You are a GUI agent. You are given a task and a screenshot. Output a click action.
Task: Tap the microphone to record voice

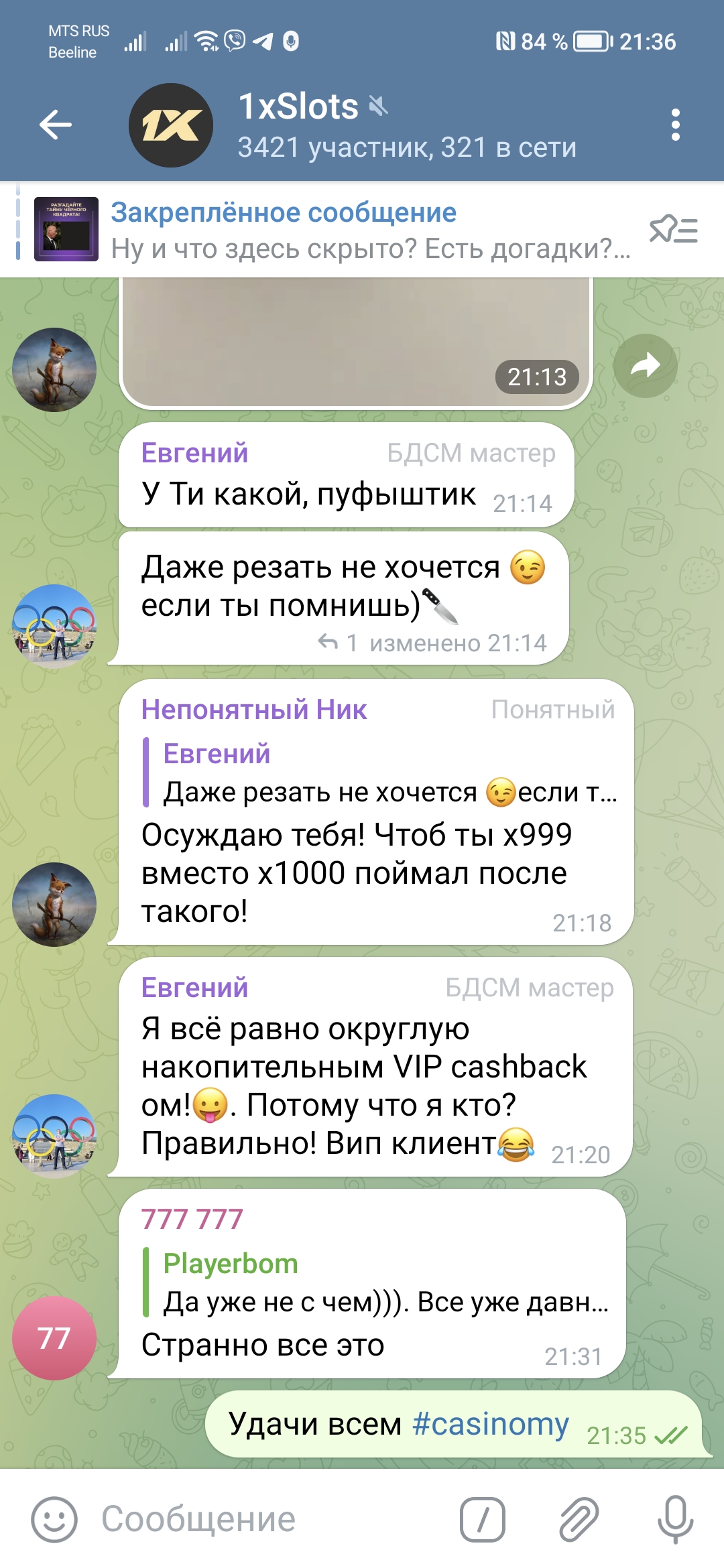tap(675, 1519)
